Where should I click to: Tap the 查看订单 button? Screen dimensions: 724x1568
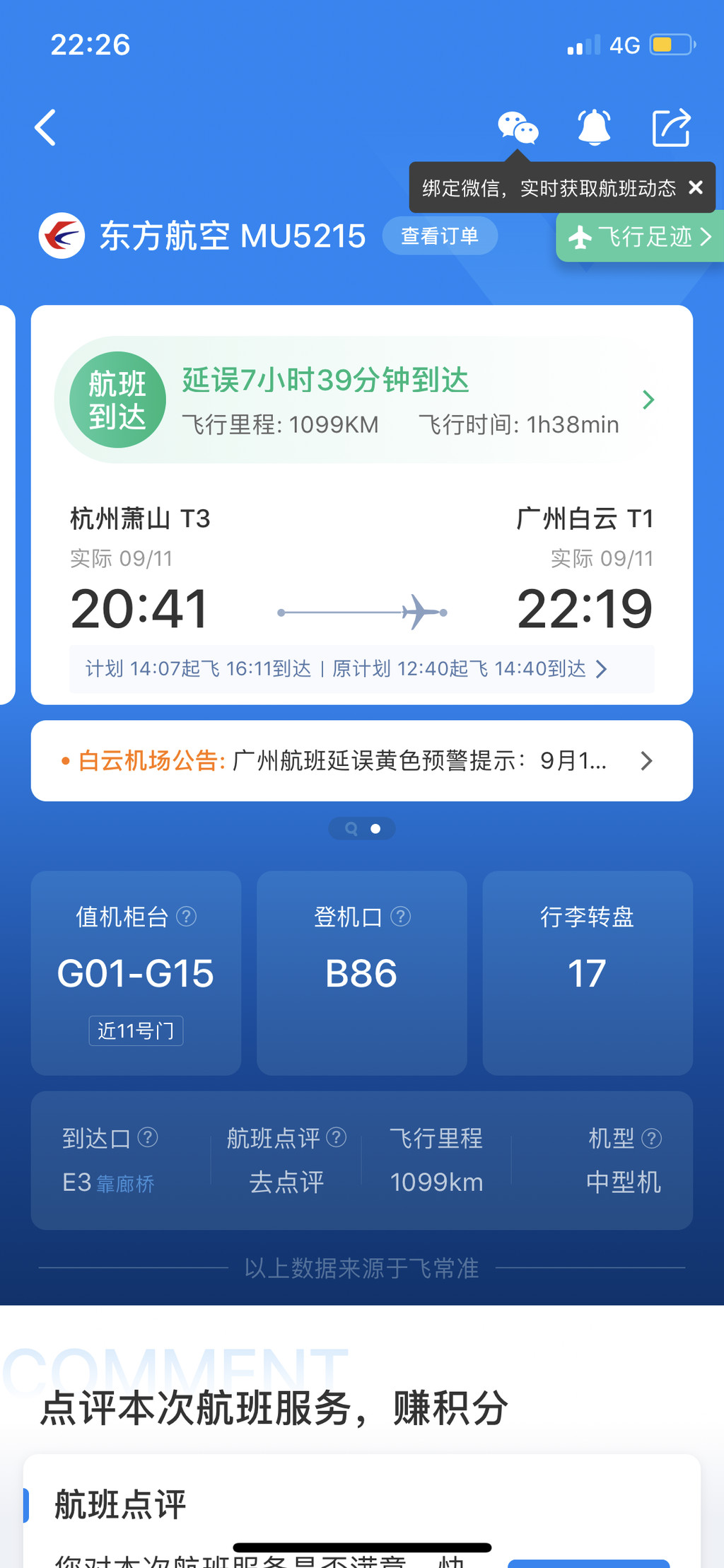[x=440, y=236]
